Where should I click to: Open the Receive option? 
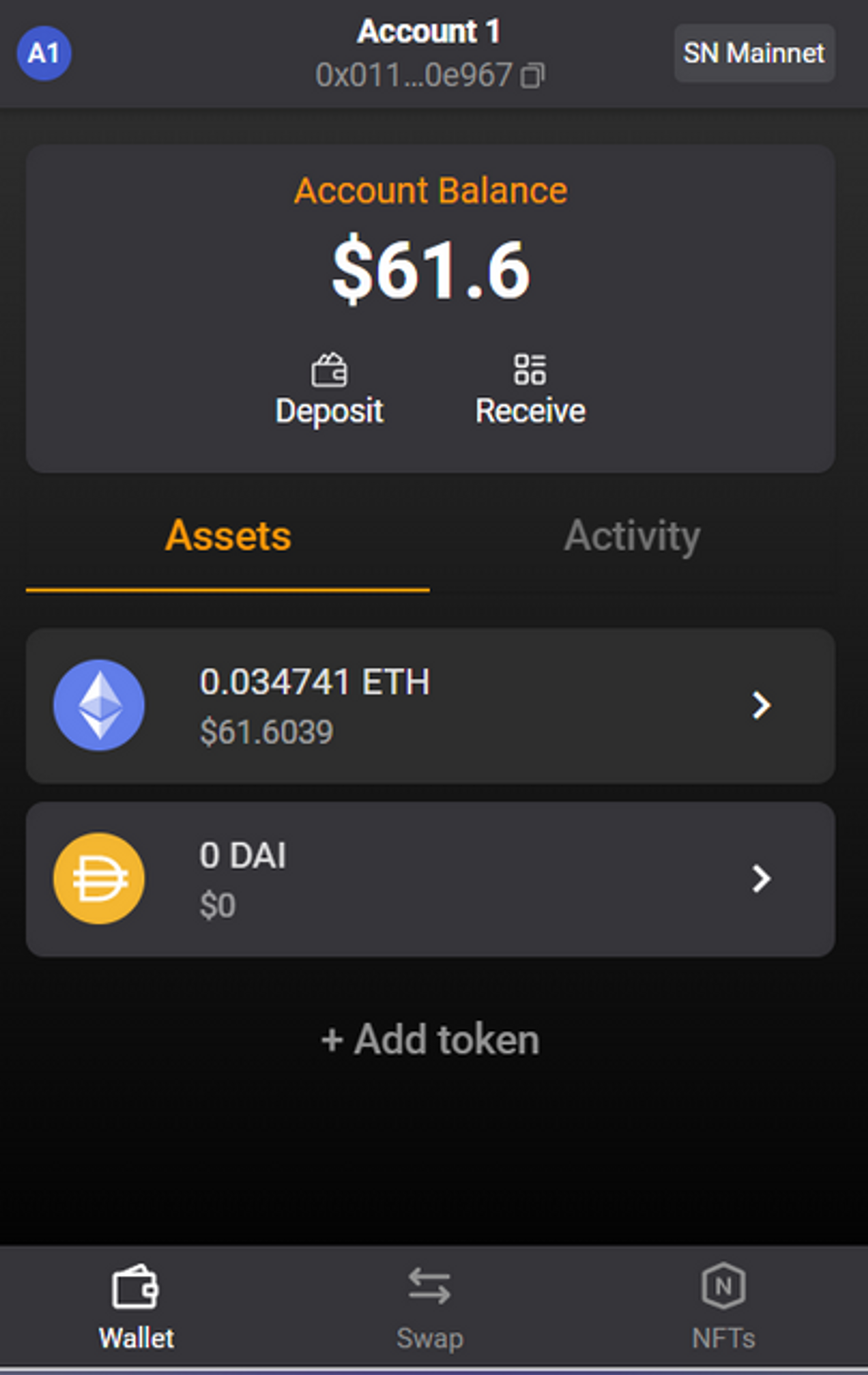[x=530, y=390]
